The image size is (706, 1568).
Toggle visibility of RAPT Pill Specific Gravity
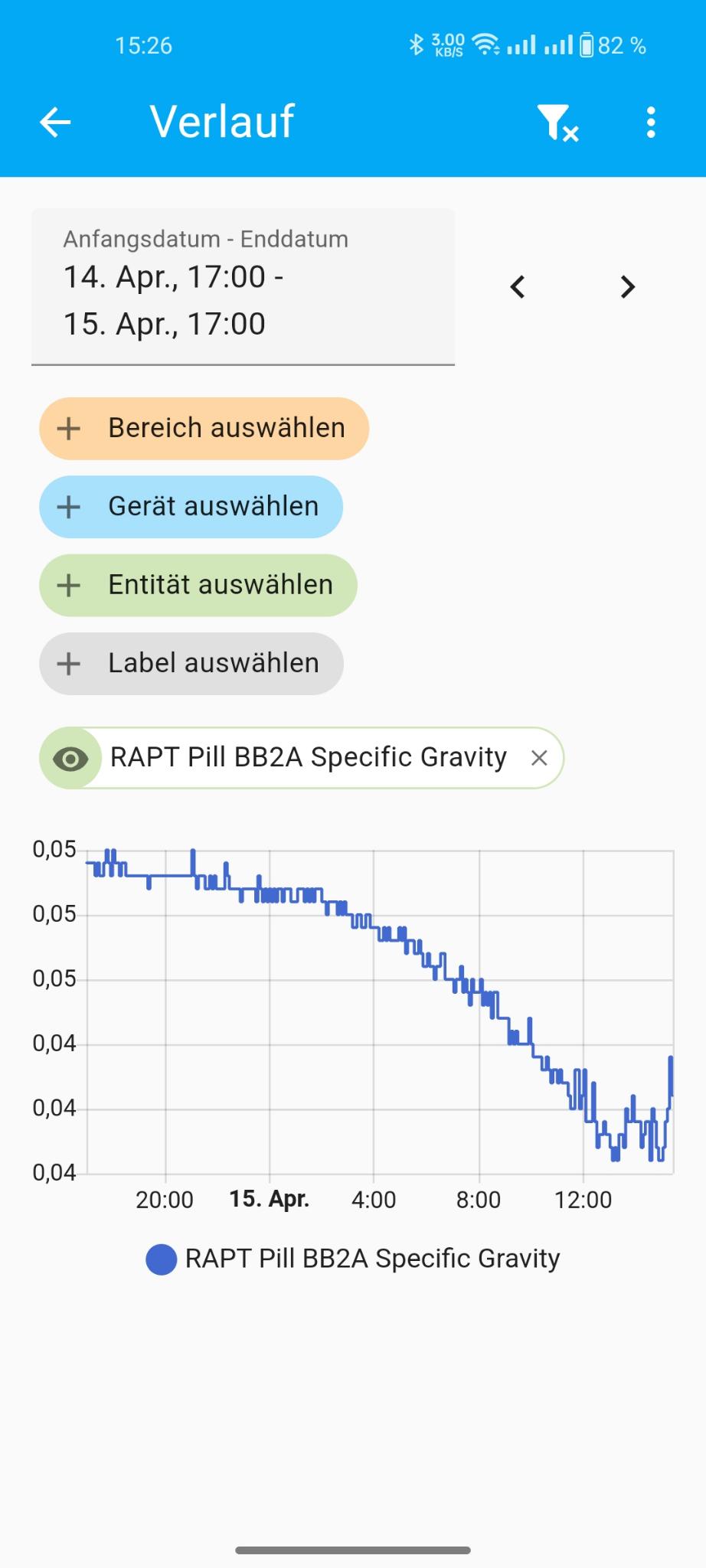point(70,758)
